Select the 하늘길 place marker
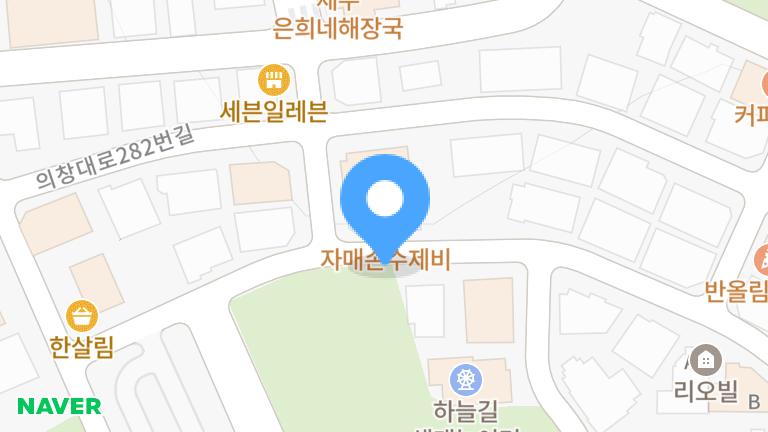The height and width of the screenshot is (432, 768). [465, 379]
